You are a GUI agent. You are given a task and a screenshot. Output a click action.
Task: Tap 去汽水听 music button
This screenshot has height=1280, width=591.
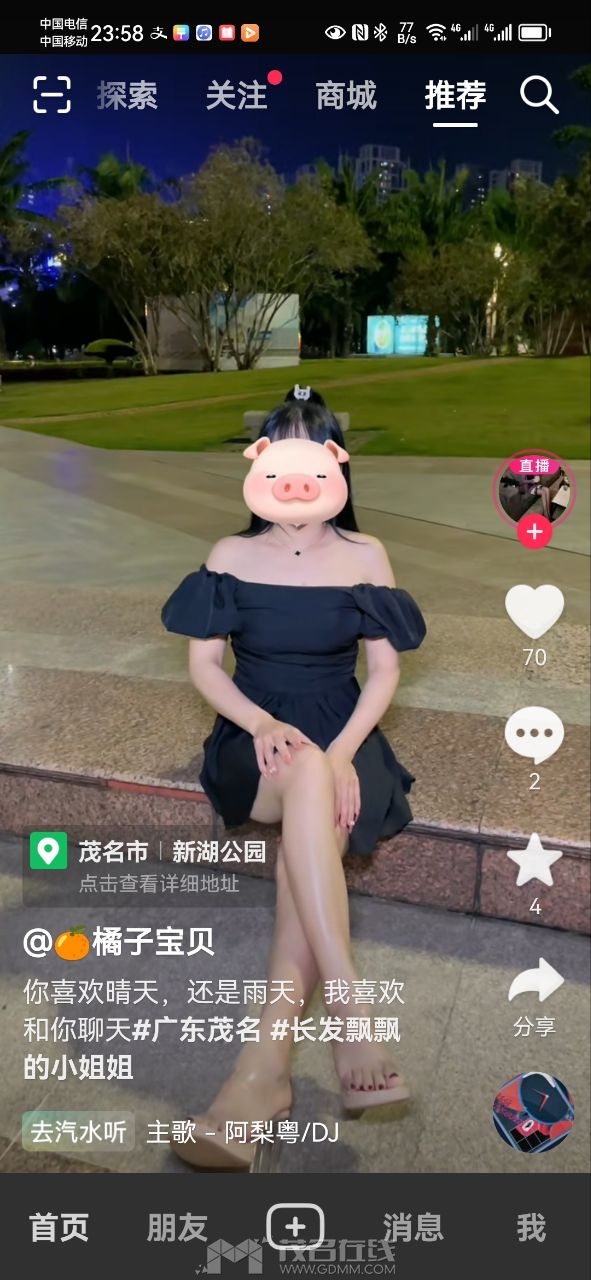click(78, 1132)
